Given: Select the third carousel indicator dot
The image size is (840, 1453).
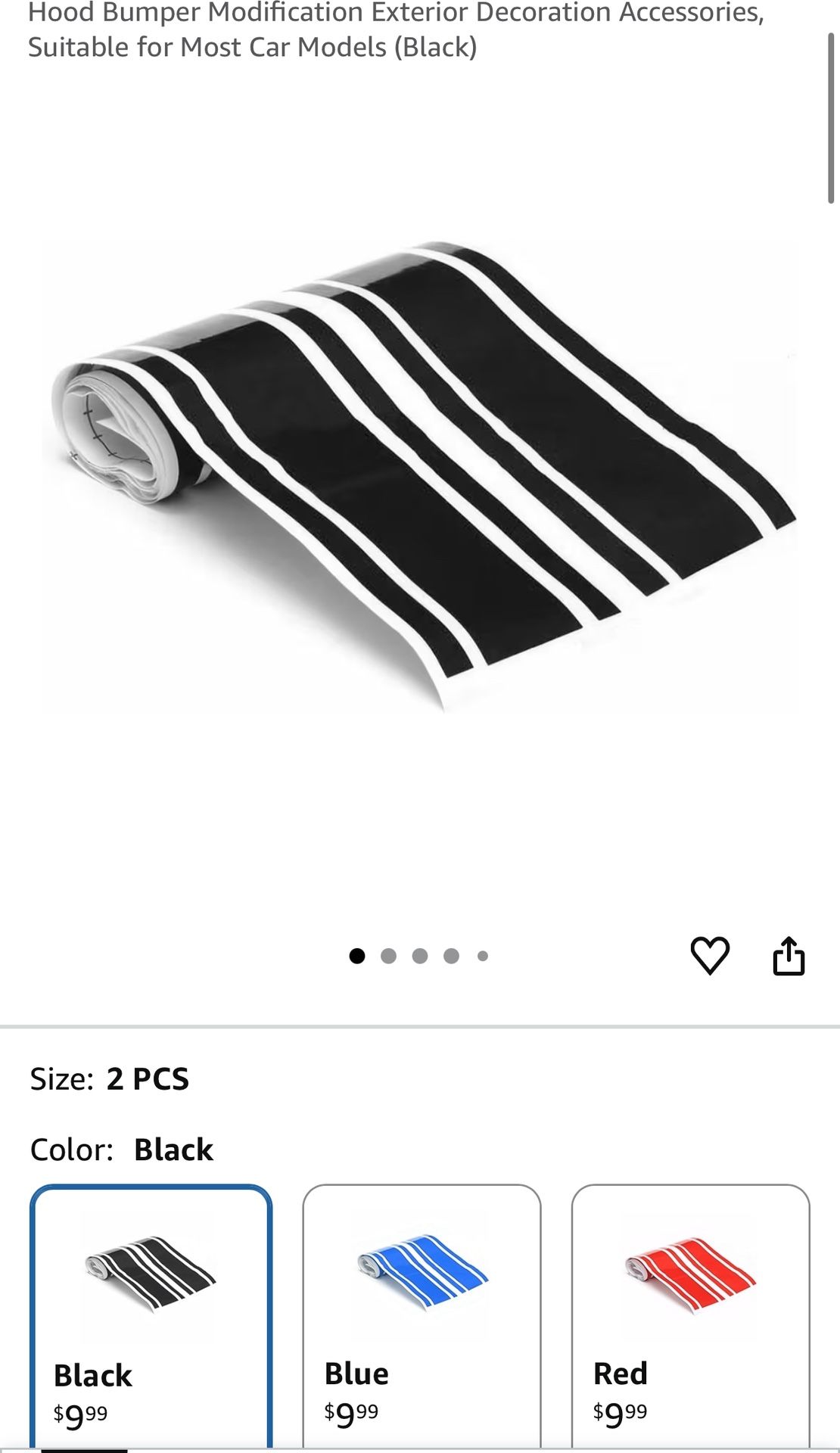Looking at the screenshot, I should (x=420, y=956).
